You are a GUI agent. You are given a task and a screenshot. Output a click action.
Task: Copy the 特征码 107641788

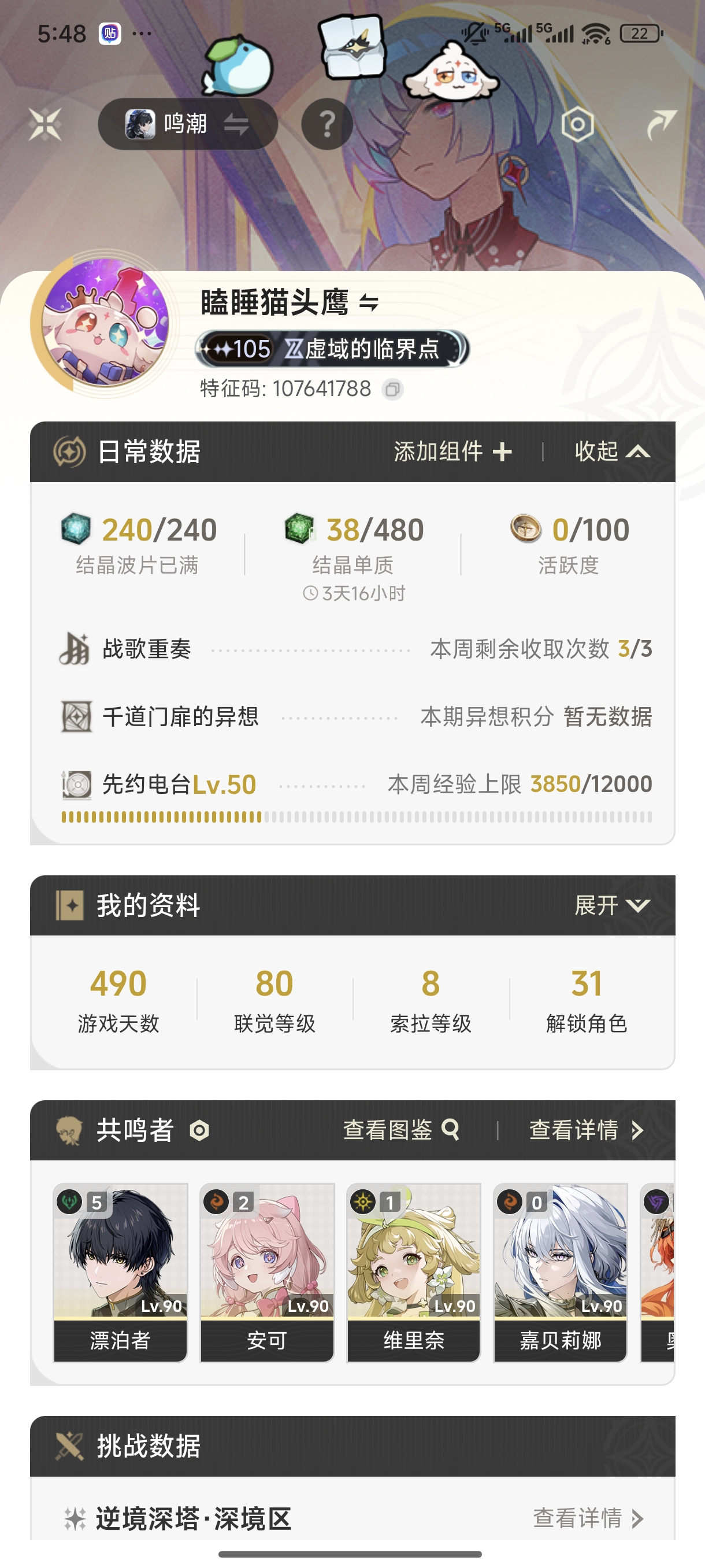point(393,390)
